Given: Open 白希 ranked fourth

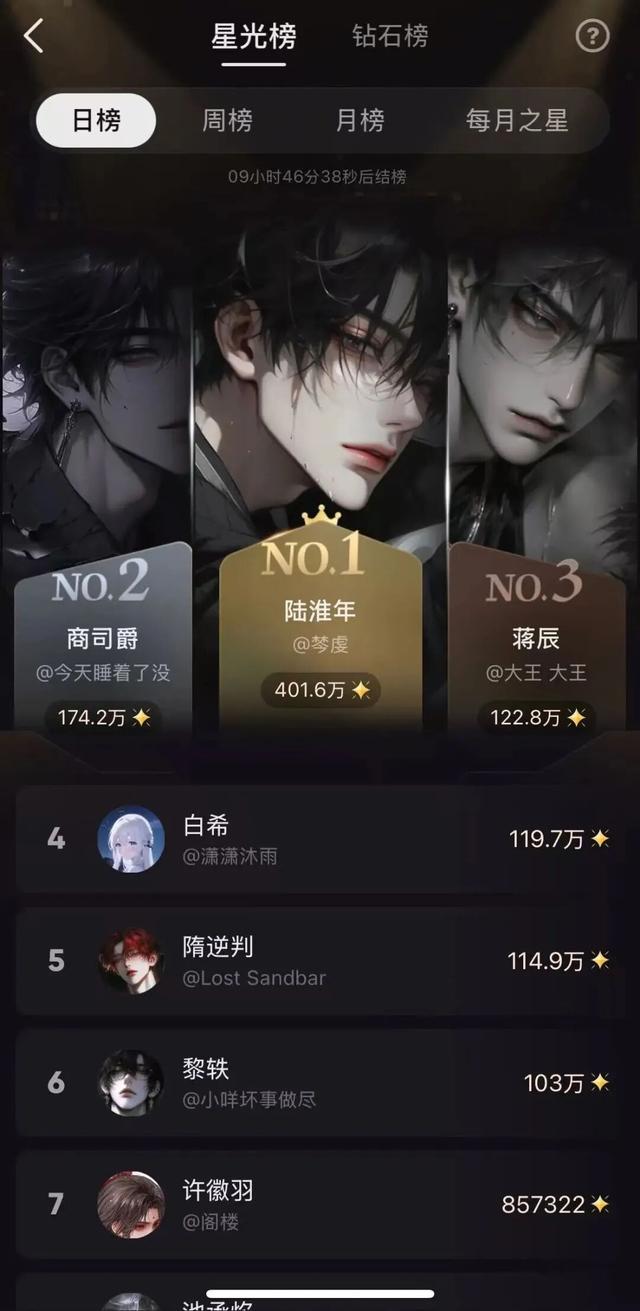Looking at the screenshot, I should [320, 839].
